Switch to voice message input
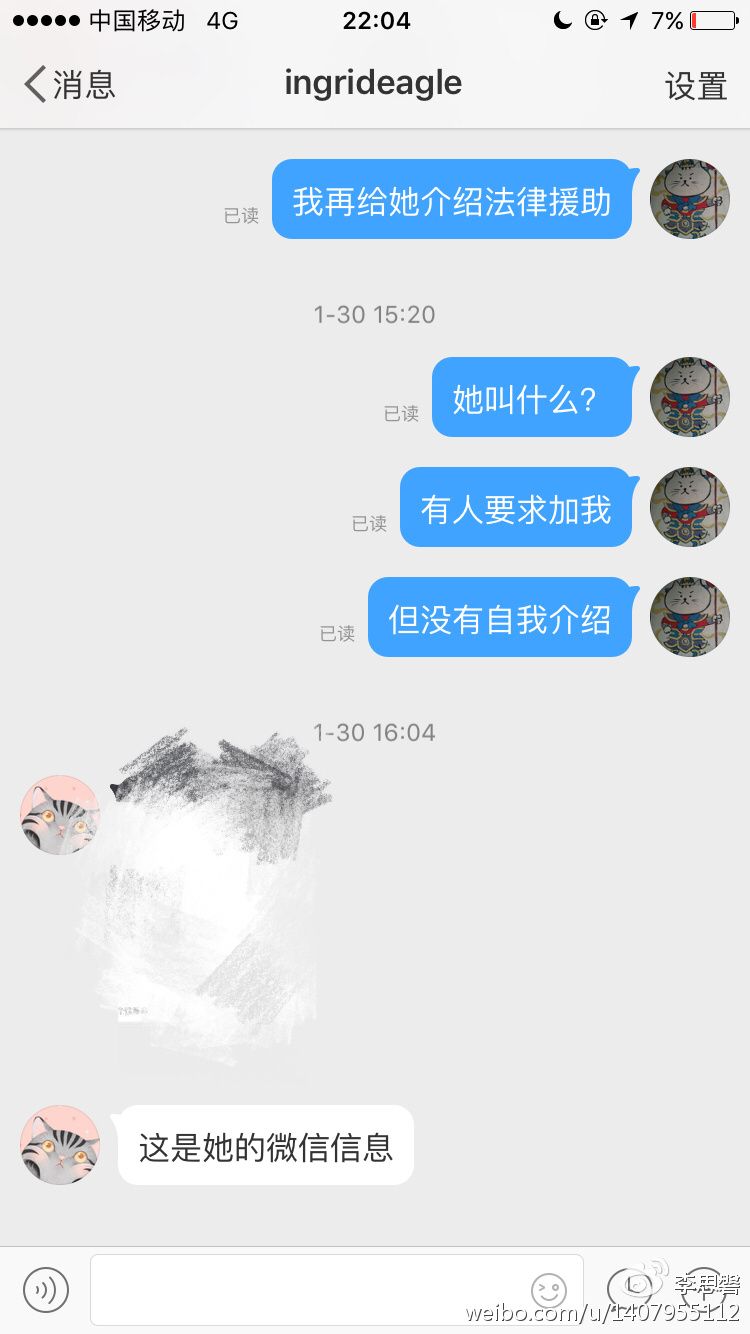Screen dimensions: 750x1334 click(46, 1289)
